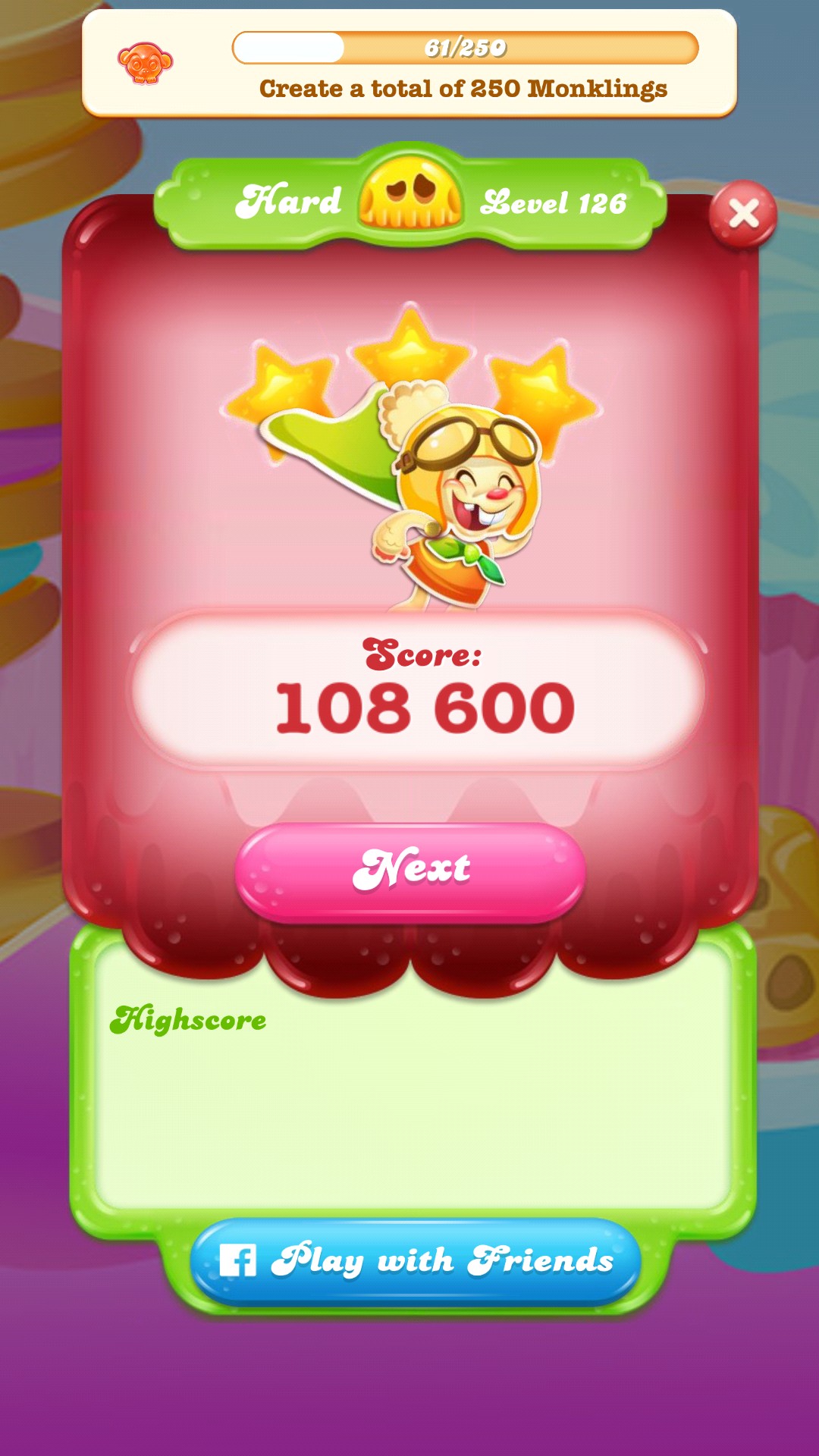The width and height of the screenshot is (819, 1456).
Task: Close the level 126 results dialog
Action: coord(742,214)
